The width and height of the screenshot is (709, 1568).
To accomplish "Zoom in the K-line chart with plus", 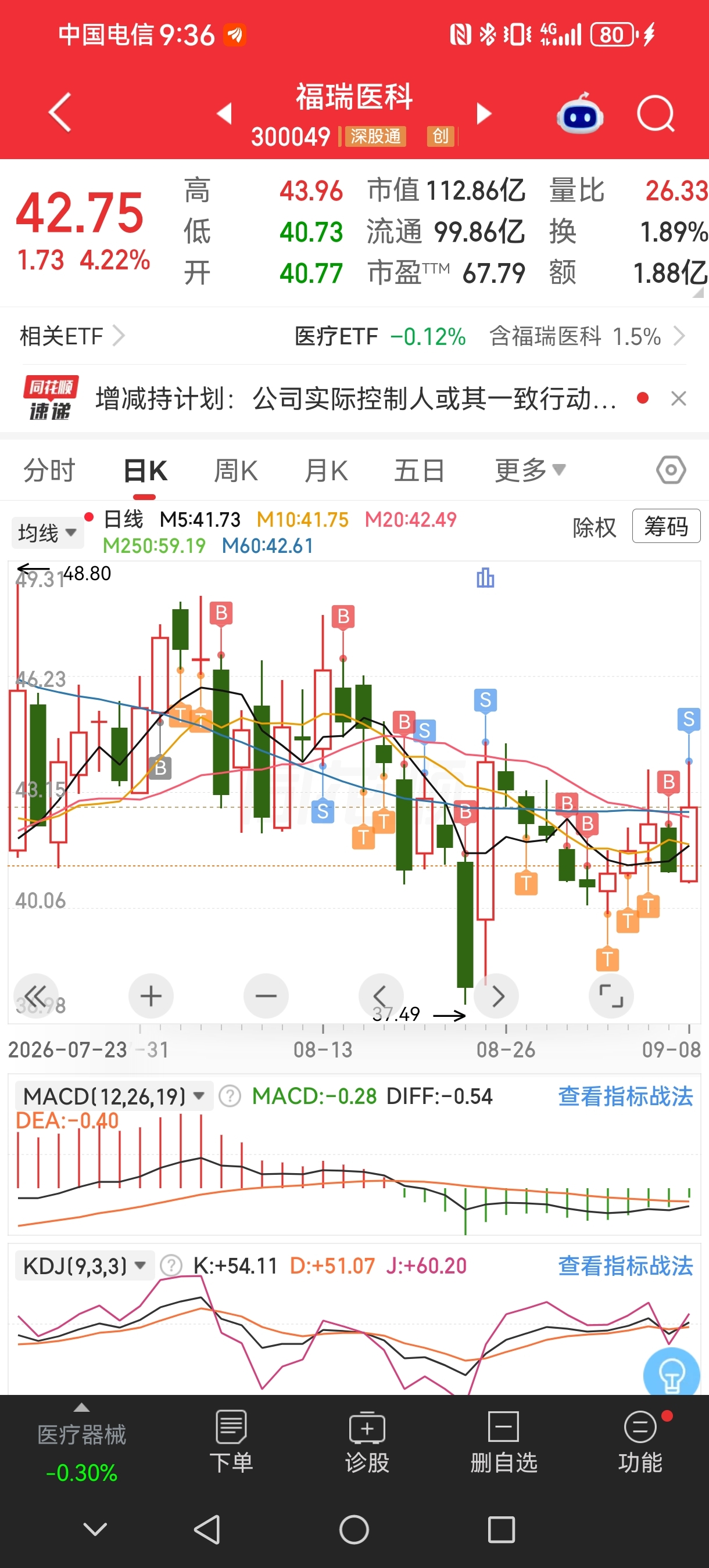I will pyautogui.click(x=151, y=997).
